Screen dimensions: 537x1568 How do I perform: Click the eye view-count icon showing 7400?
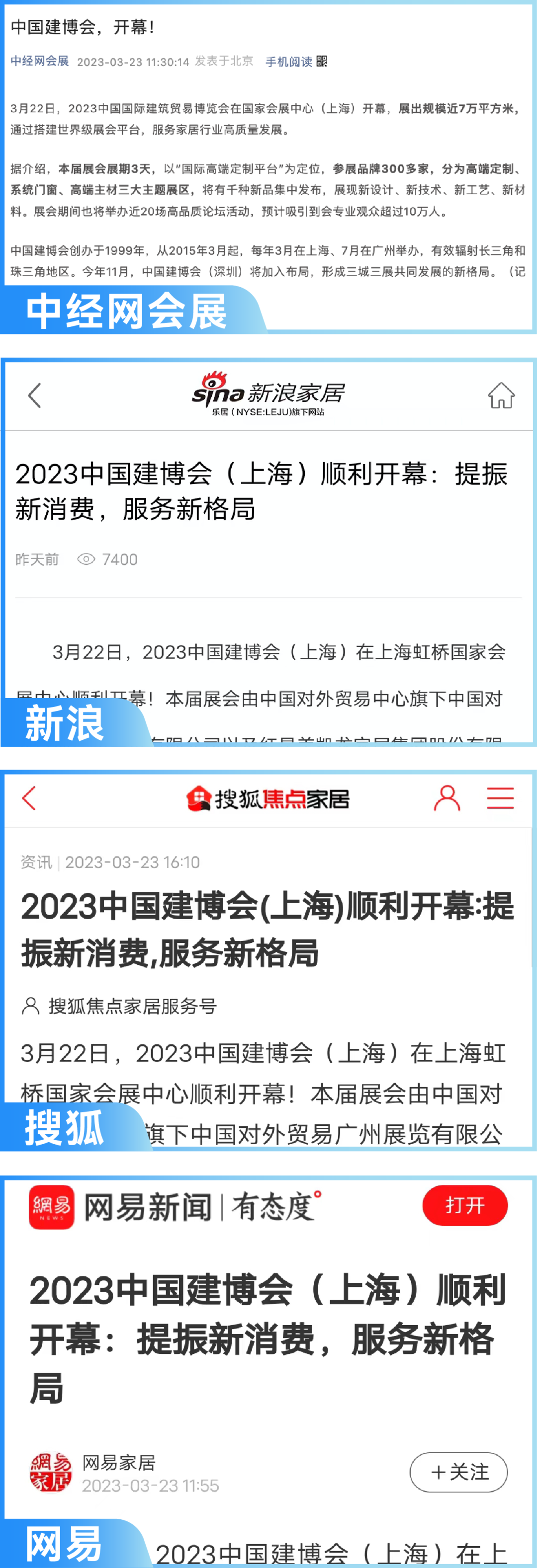[x=86, y=559]
